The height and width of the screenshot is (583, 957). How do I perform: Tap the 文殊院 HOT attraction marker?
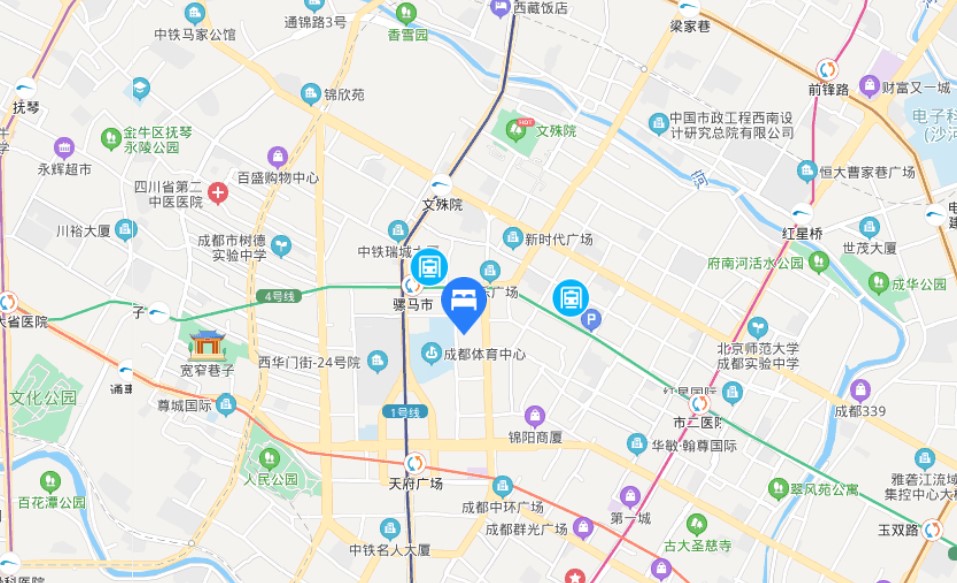coord(517,130)
